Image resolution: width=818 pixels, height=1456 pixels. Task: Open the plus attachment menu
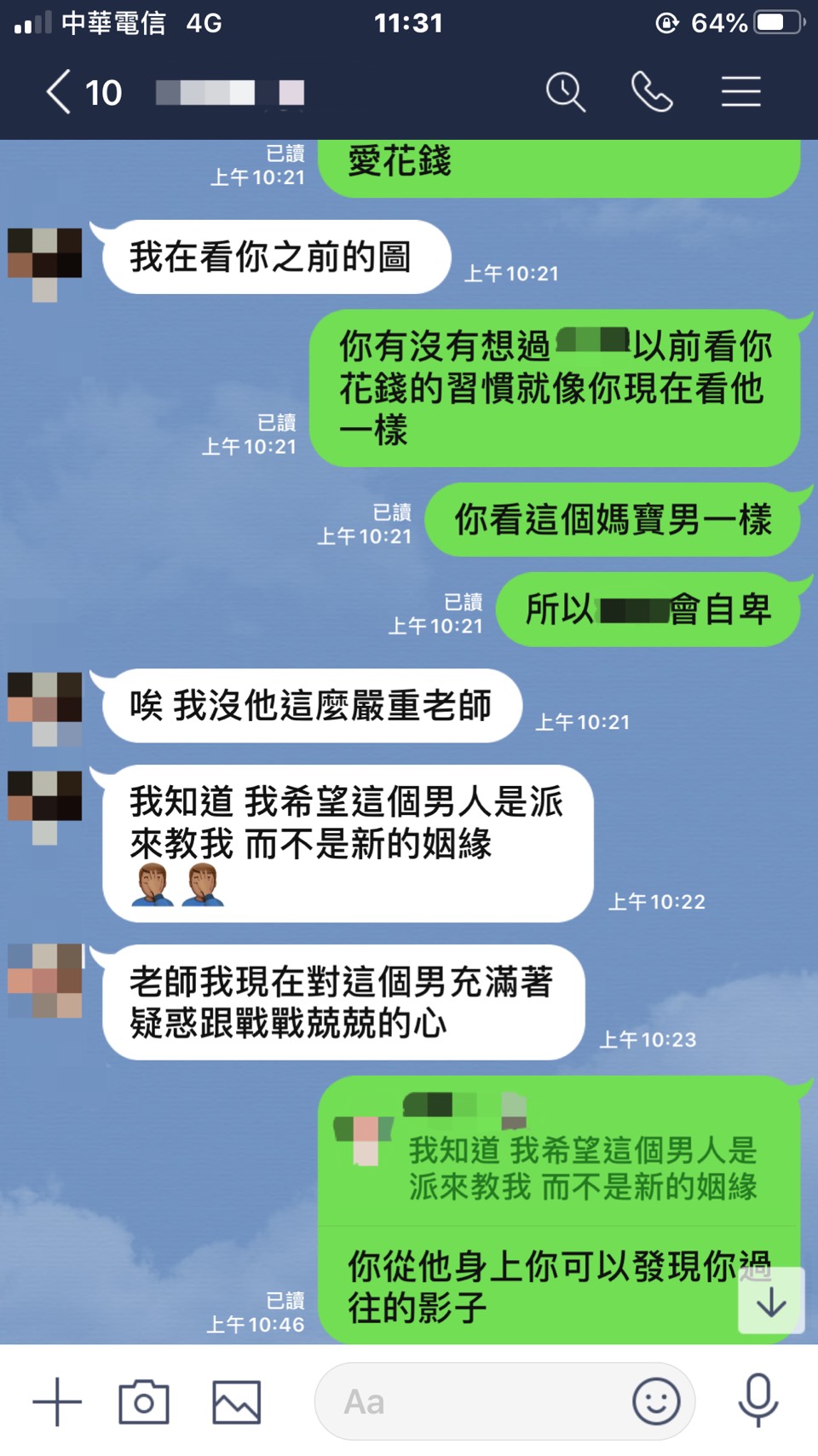coord(57,1401)
